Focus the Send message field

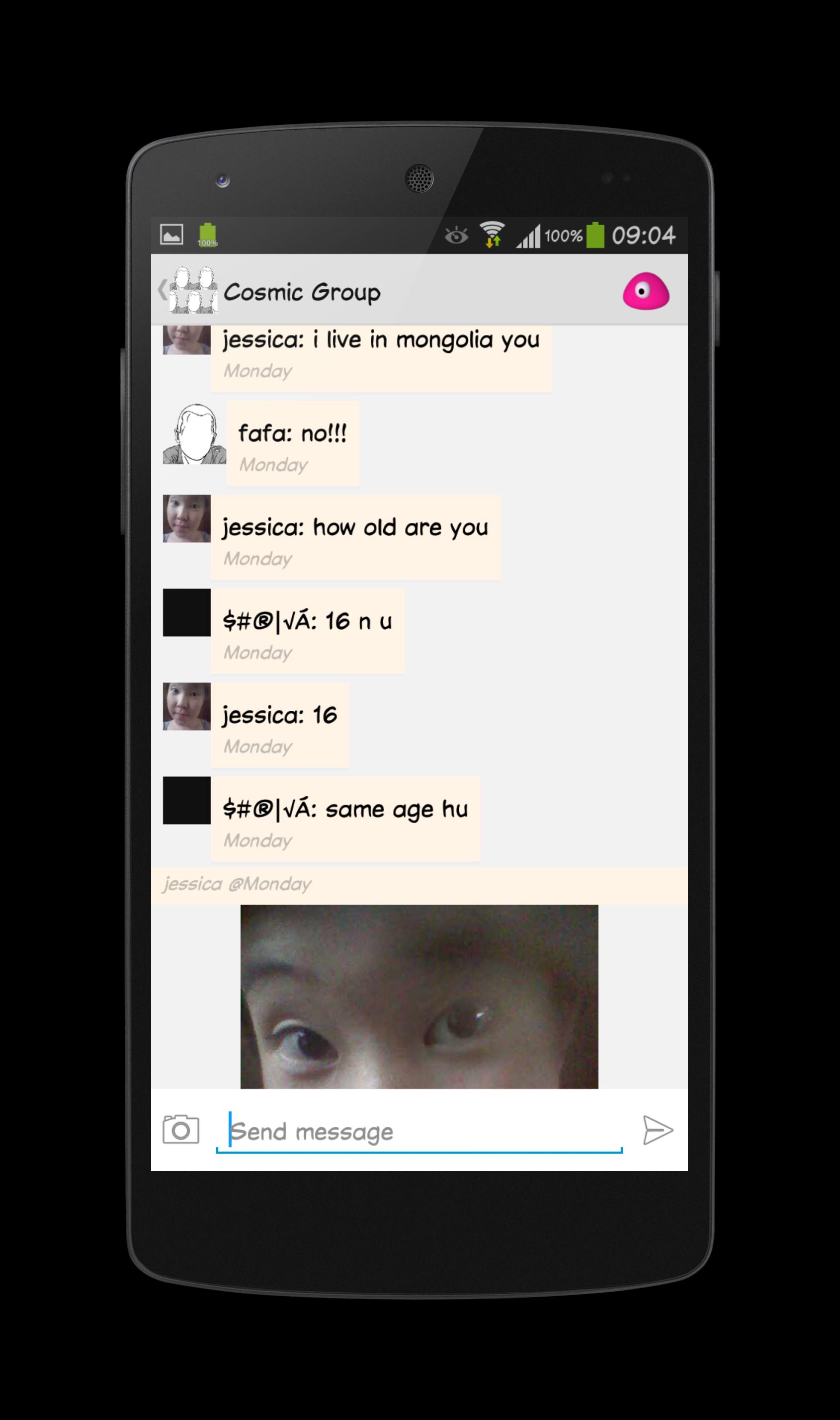pos(419,1131)
